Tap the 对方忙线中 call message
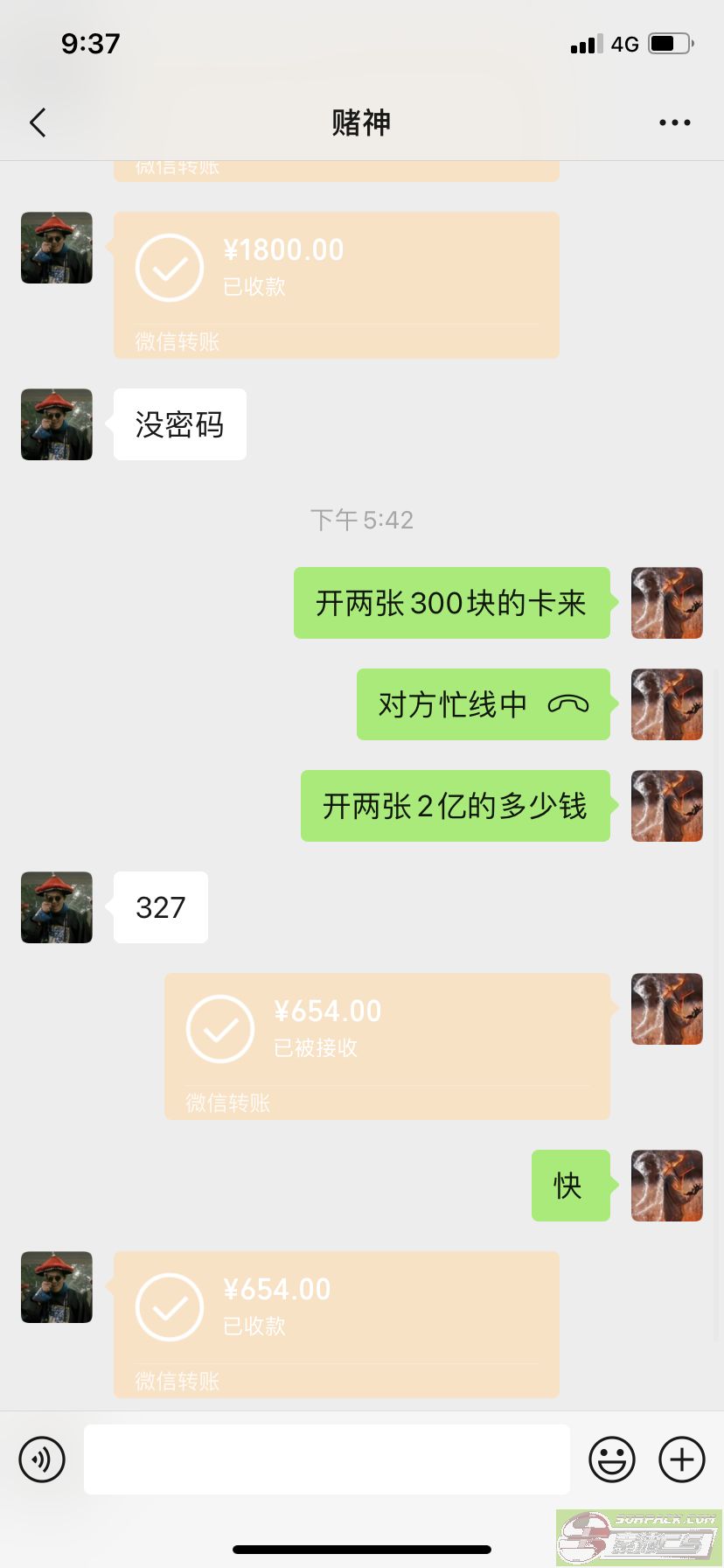This screenshot has width=724, height=1568. pyautogui.click(x=484, y=704)
